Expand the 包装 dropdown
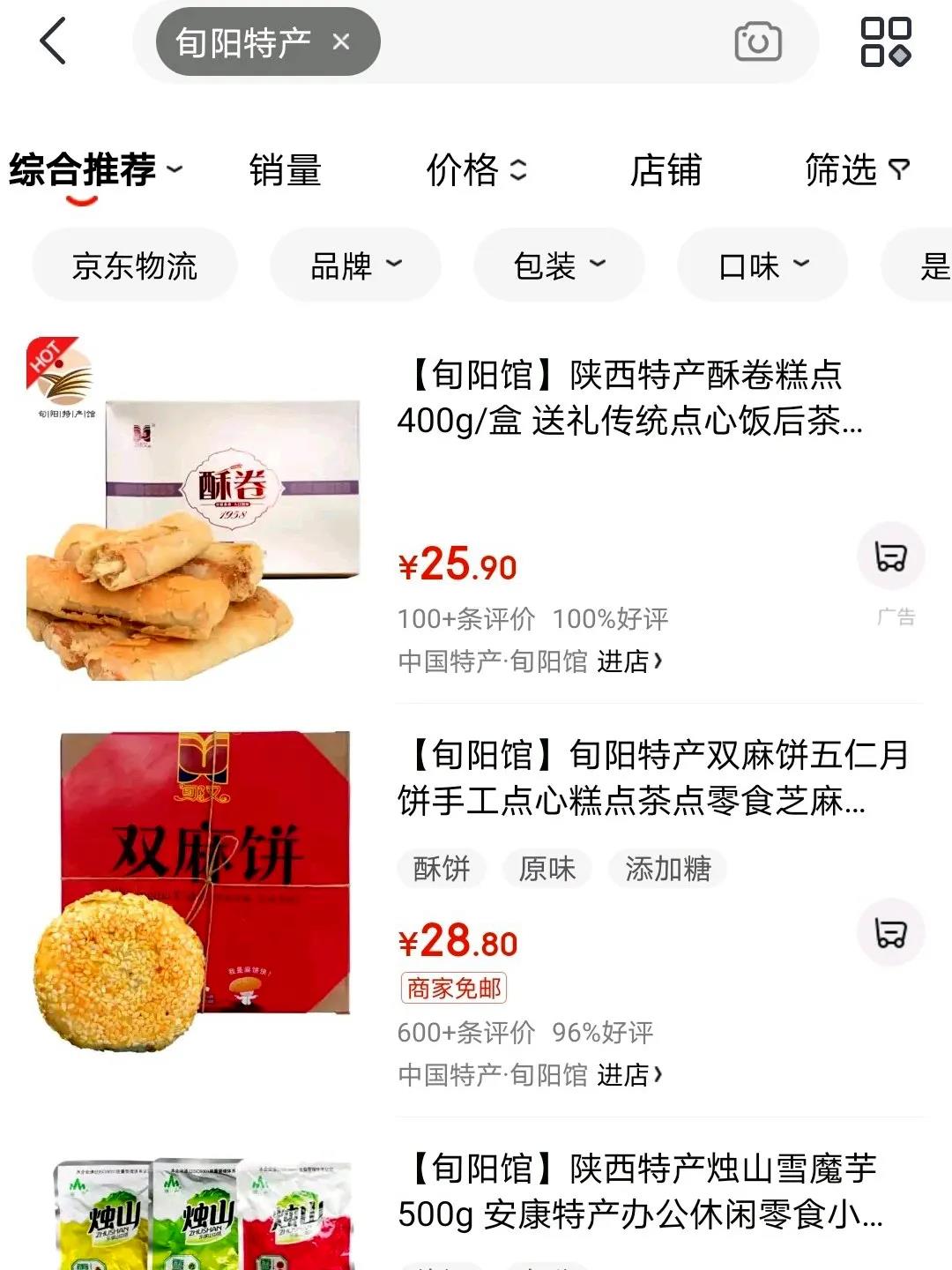 (x=559, y=265)
